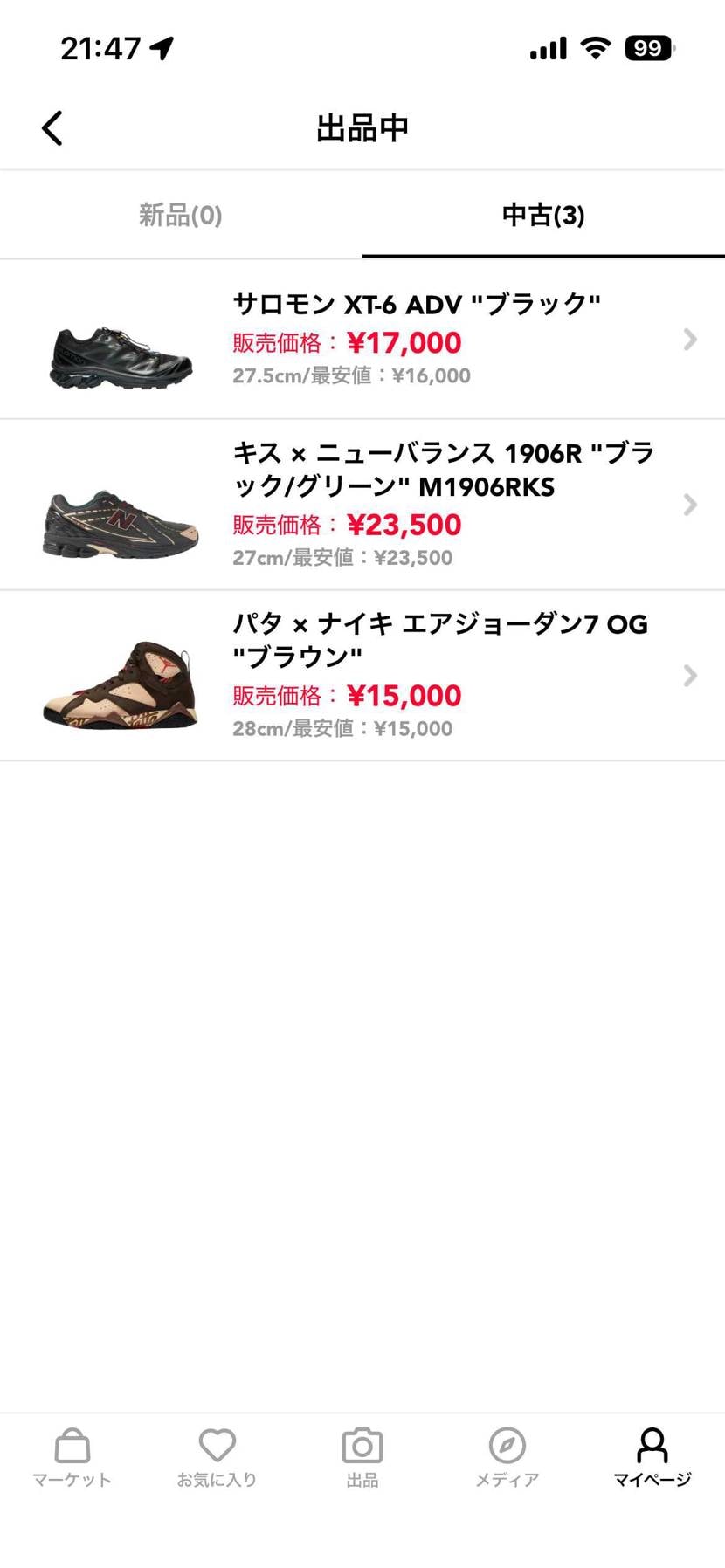
Task: Go to the マーケット tab
Action: coord(72,1457)
